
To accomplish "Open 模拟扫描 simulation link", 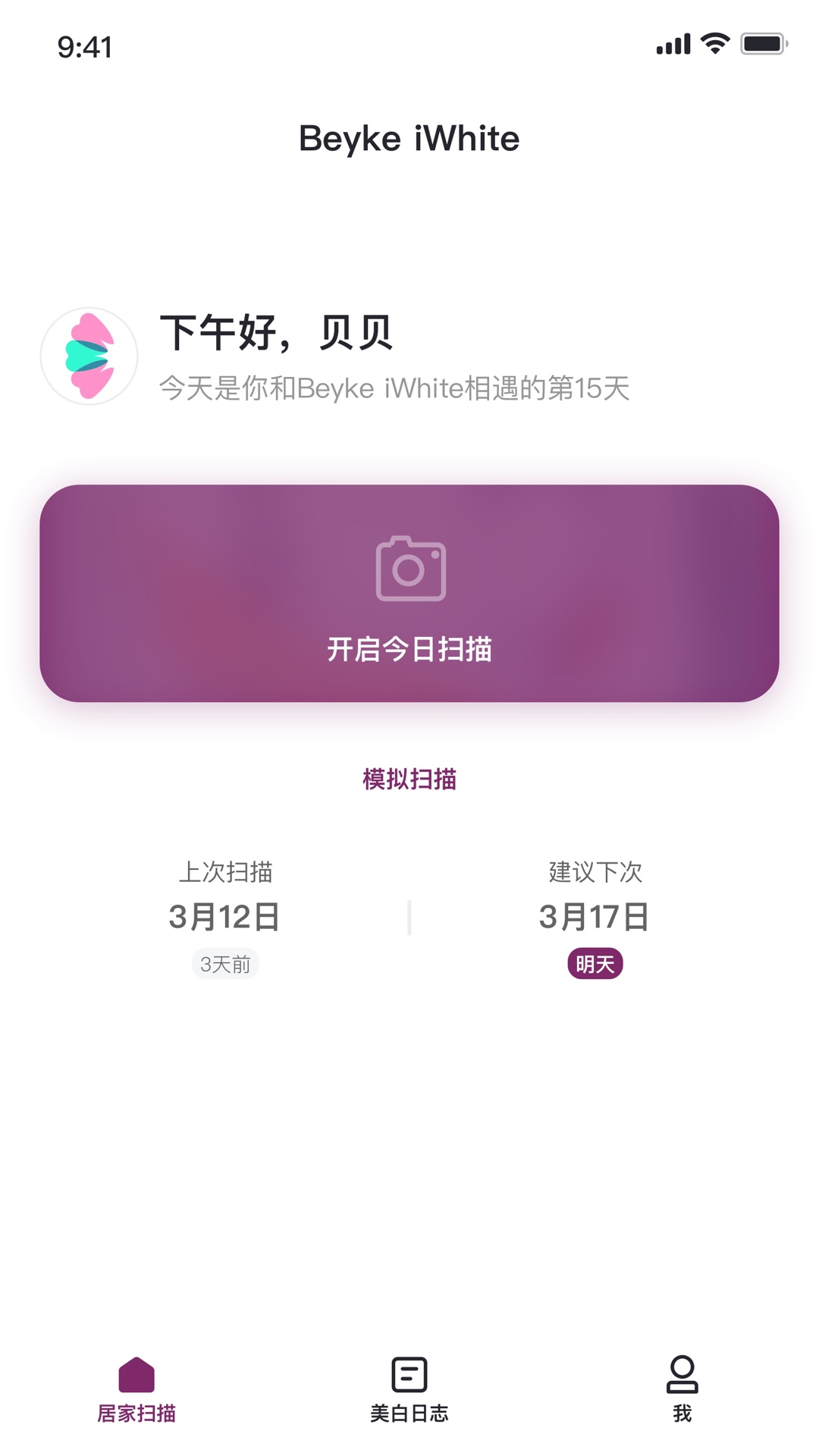I will click(409, 779).
